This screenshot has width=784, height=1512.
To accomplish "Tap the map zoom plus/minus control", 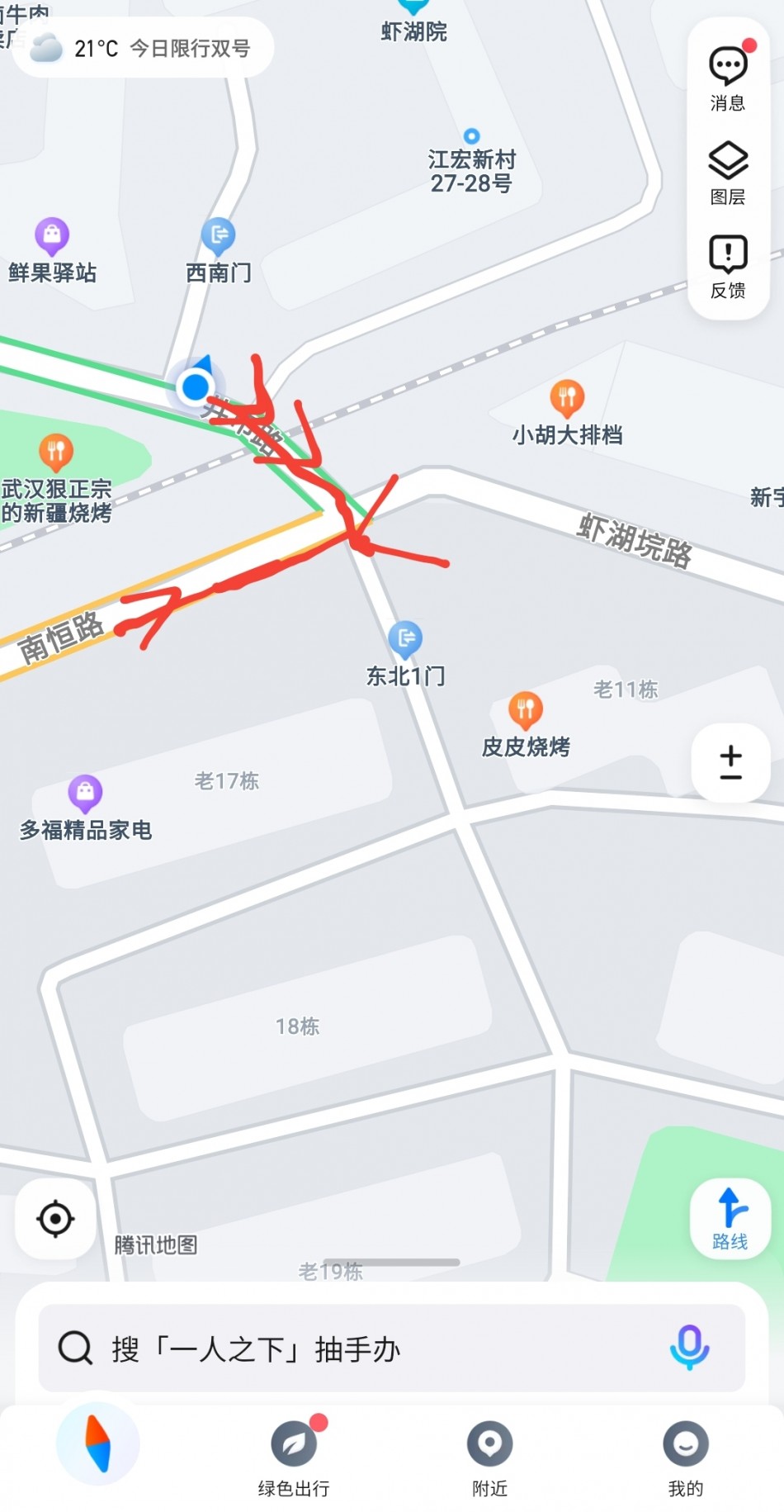I will 731,763.
